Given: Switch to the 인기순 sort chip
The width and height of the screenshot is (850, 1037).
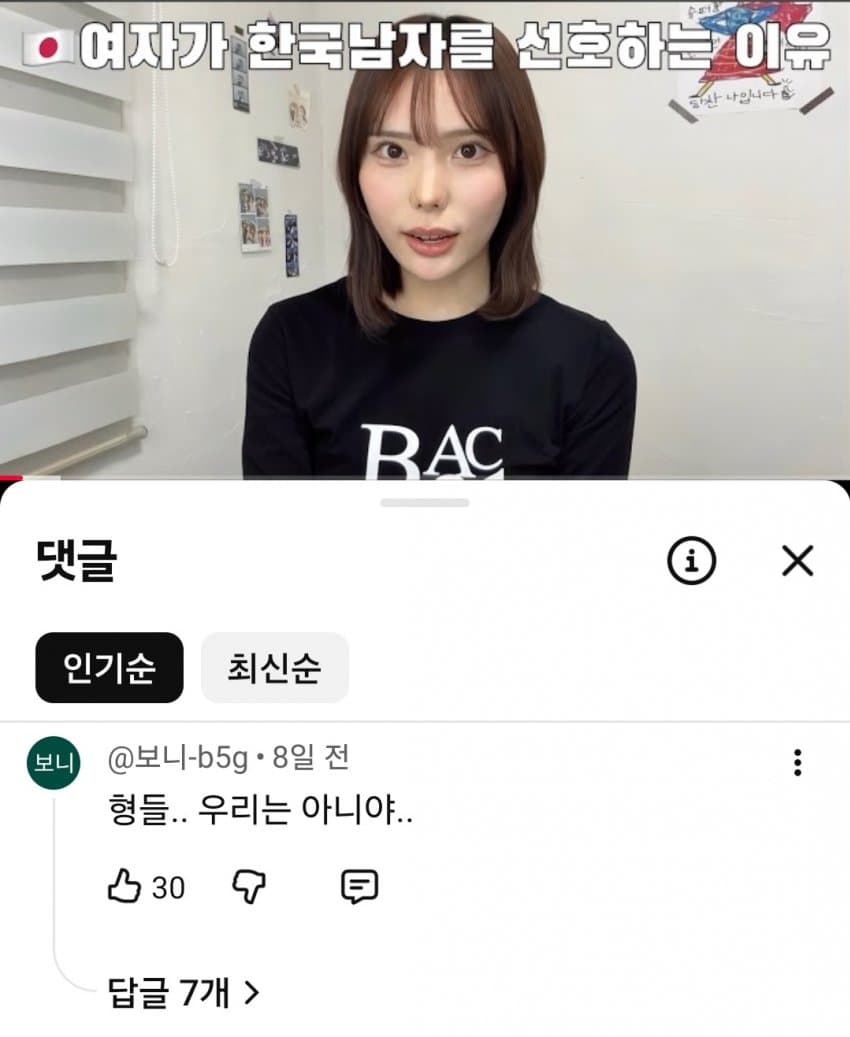Looking at the screenshot, I should [110, 668].
